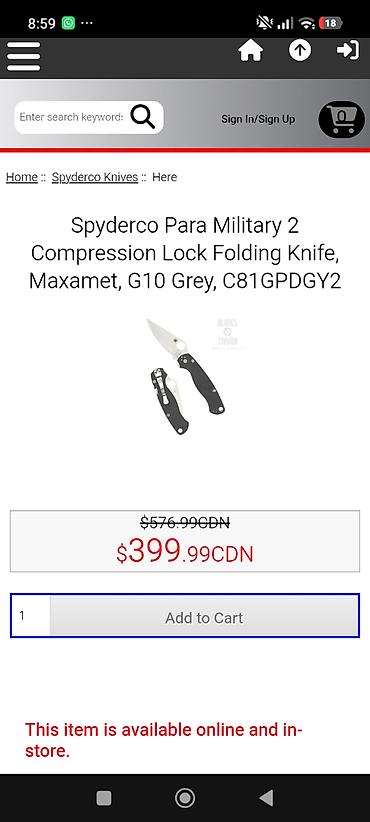Go to the site home icon

coord(251,51)
